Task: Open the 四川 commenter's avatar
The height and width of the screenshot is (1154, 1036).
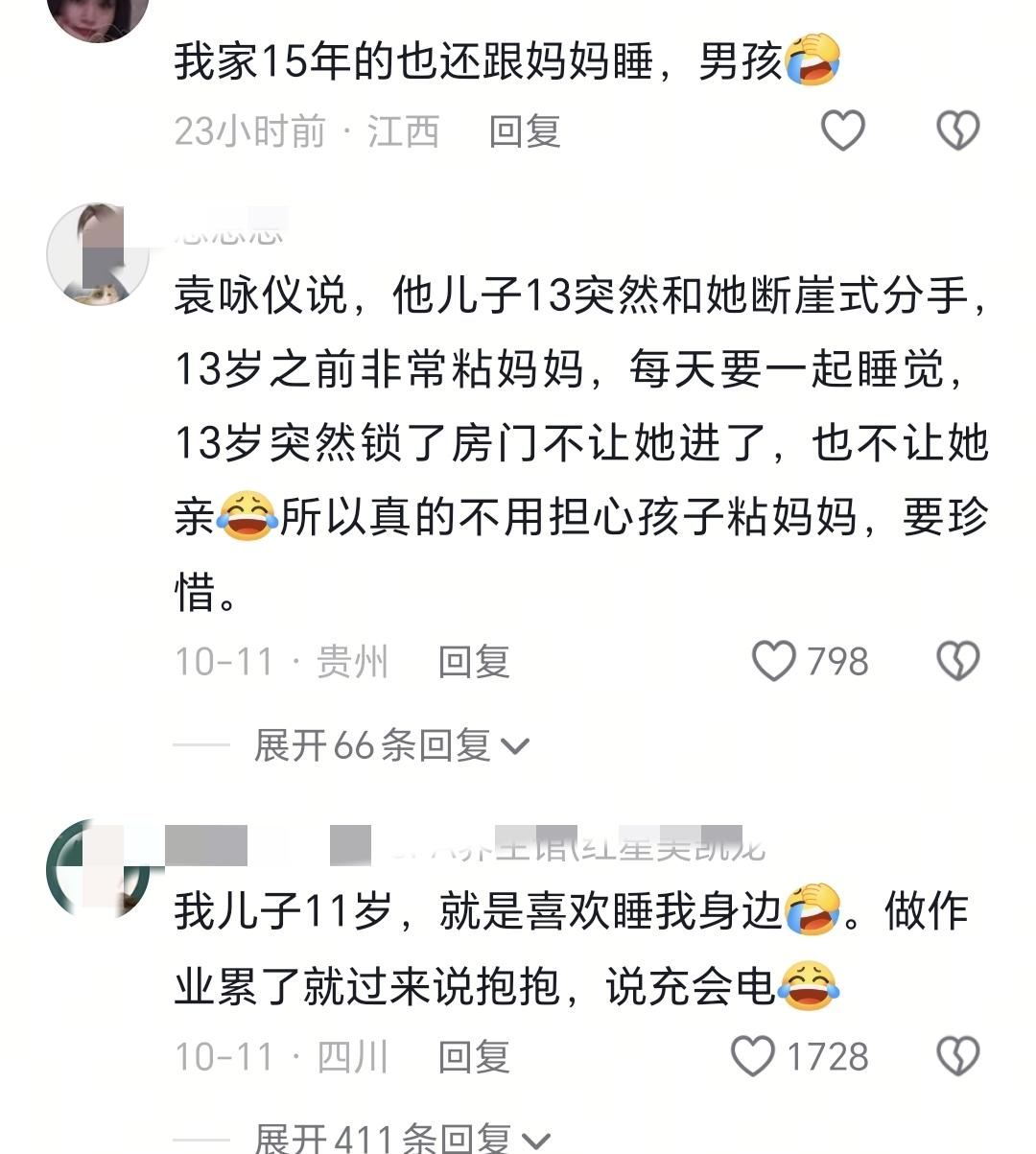Action: coord(97,868)
